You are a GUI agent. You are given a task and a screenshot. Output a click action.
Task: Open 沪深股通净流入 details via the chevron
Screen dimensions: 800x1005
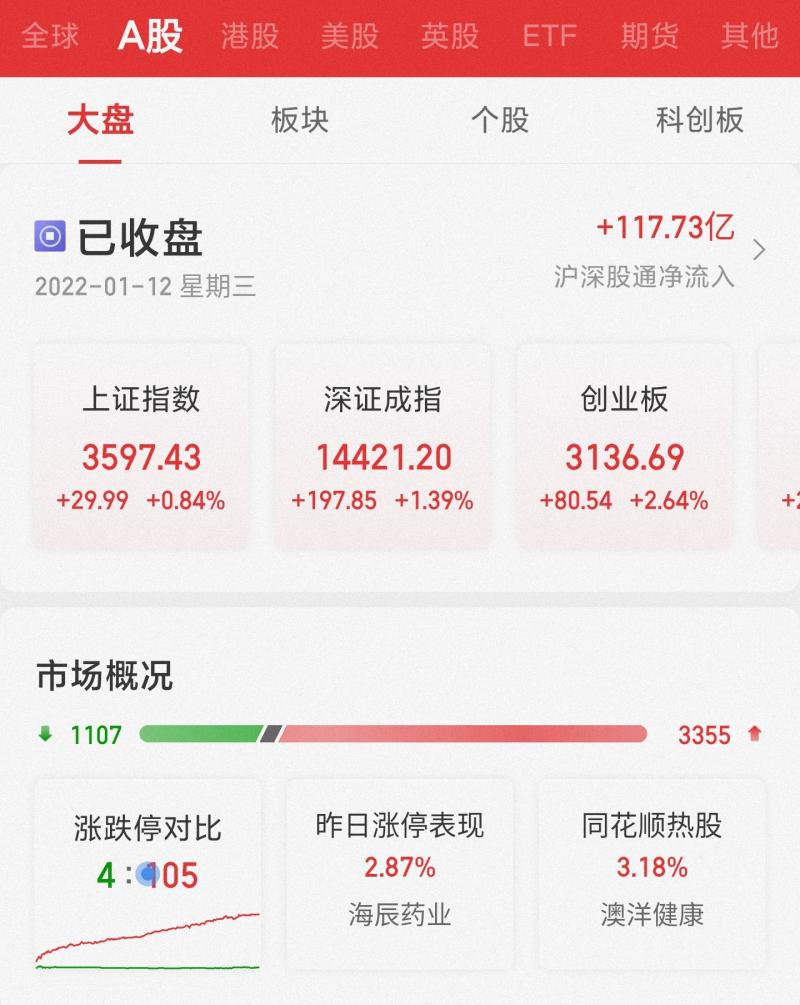coord(759,250)
